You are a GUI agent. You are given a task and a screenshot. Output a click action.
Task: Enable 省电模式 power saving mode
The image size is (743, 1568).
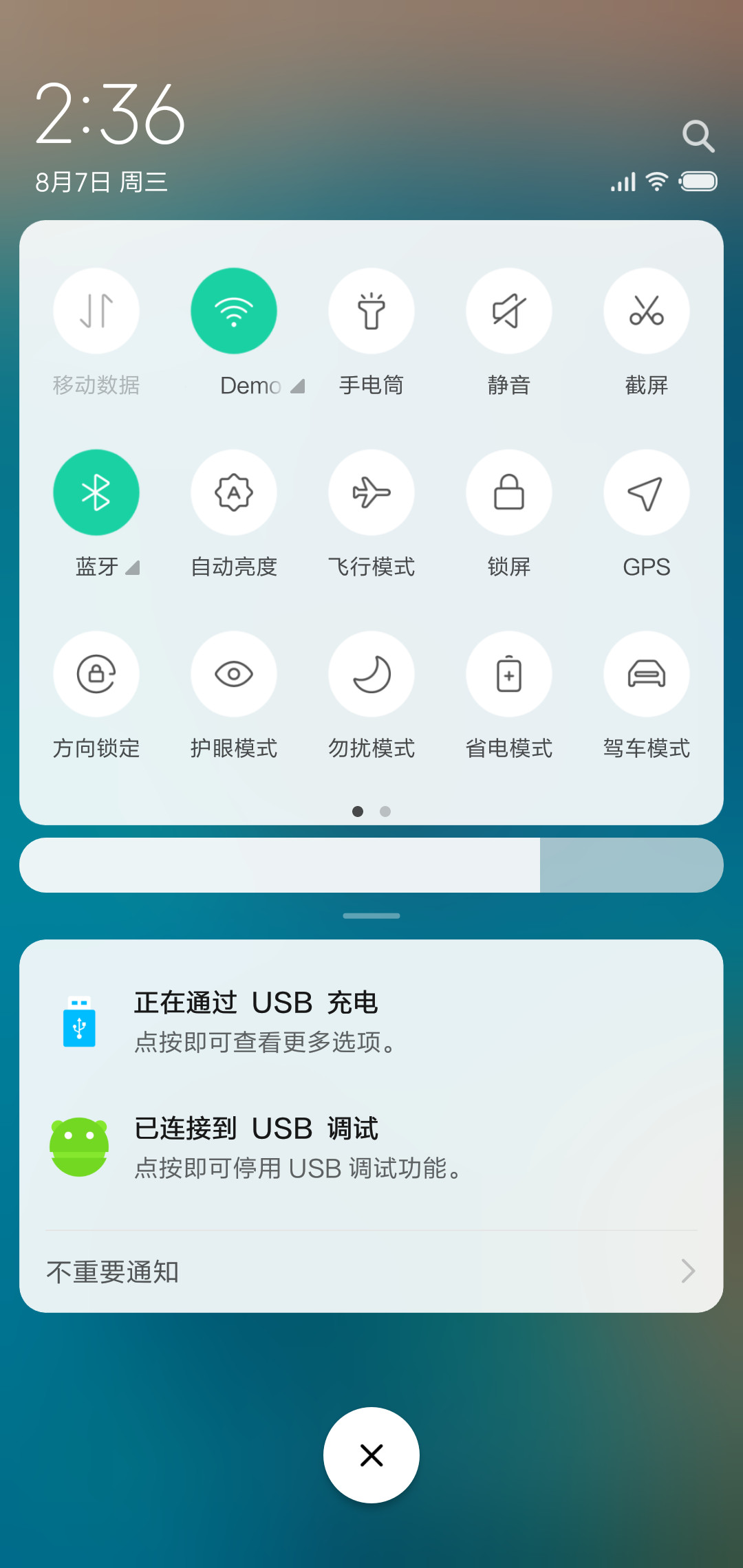509,674
